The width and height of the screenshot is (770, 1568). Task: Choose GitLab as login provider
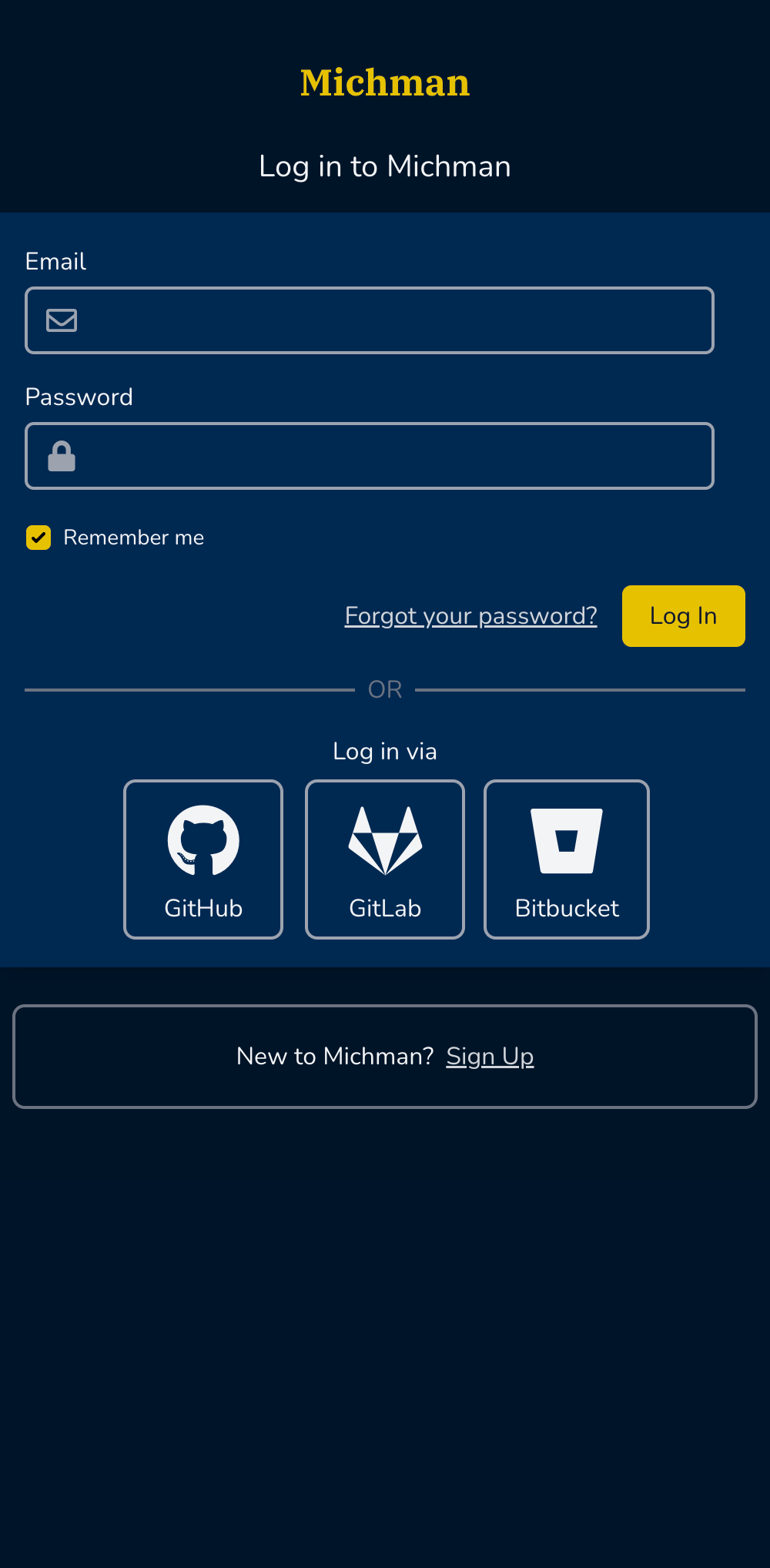(385, 859)
